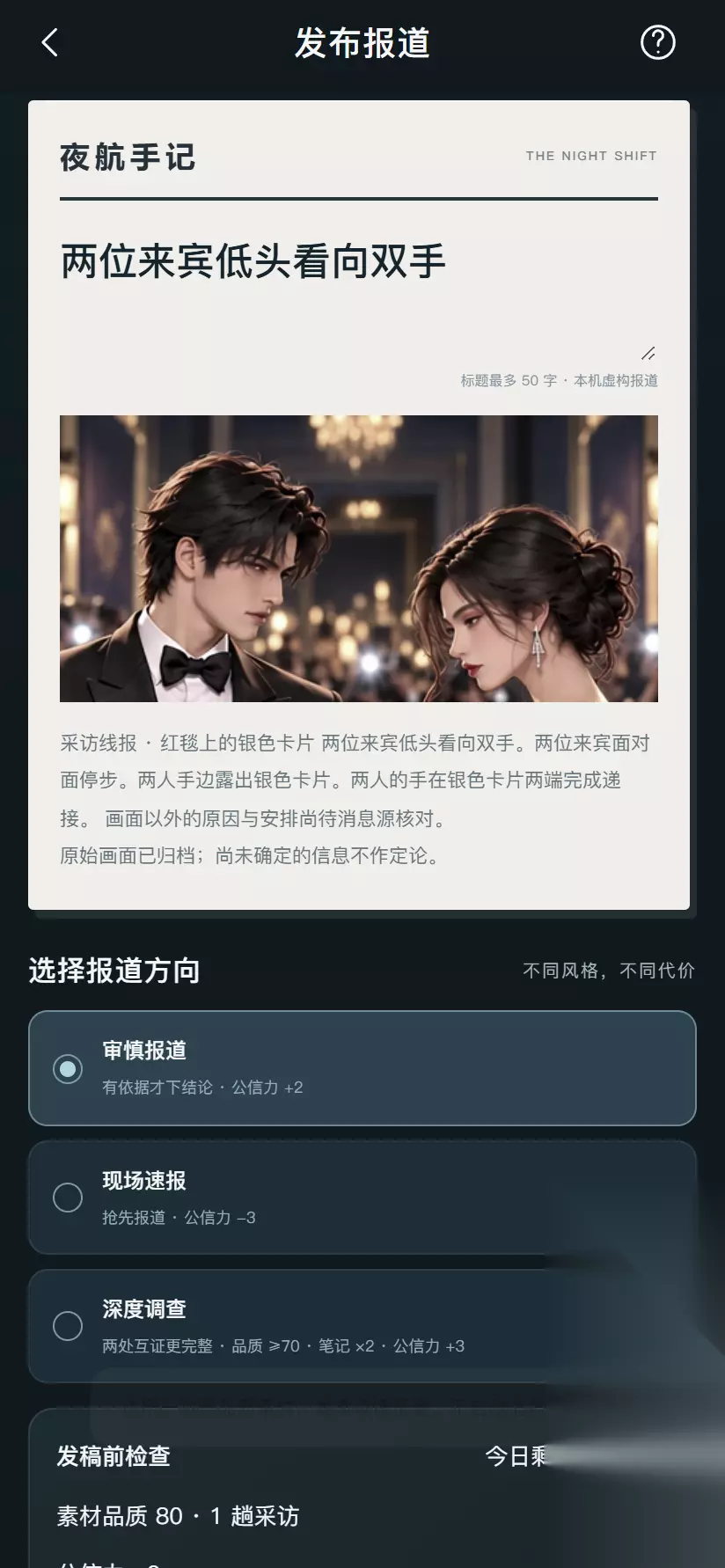The image size is (725, 1568).
Task: Open the help question mark icon
Action: (657, 42)
